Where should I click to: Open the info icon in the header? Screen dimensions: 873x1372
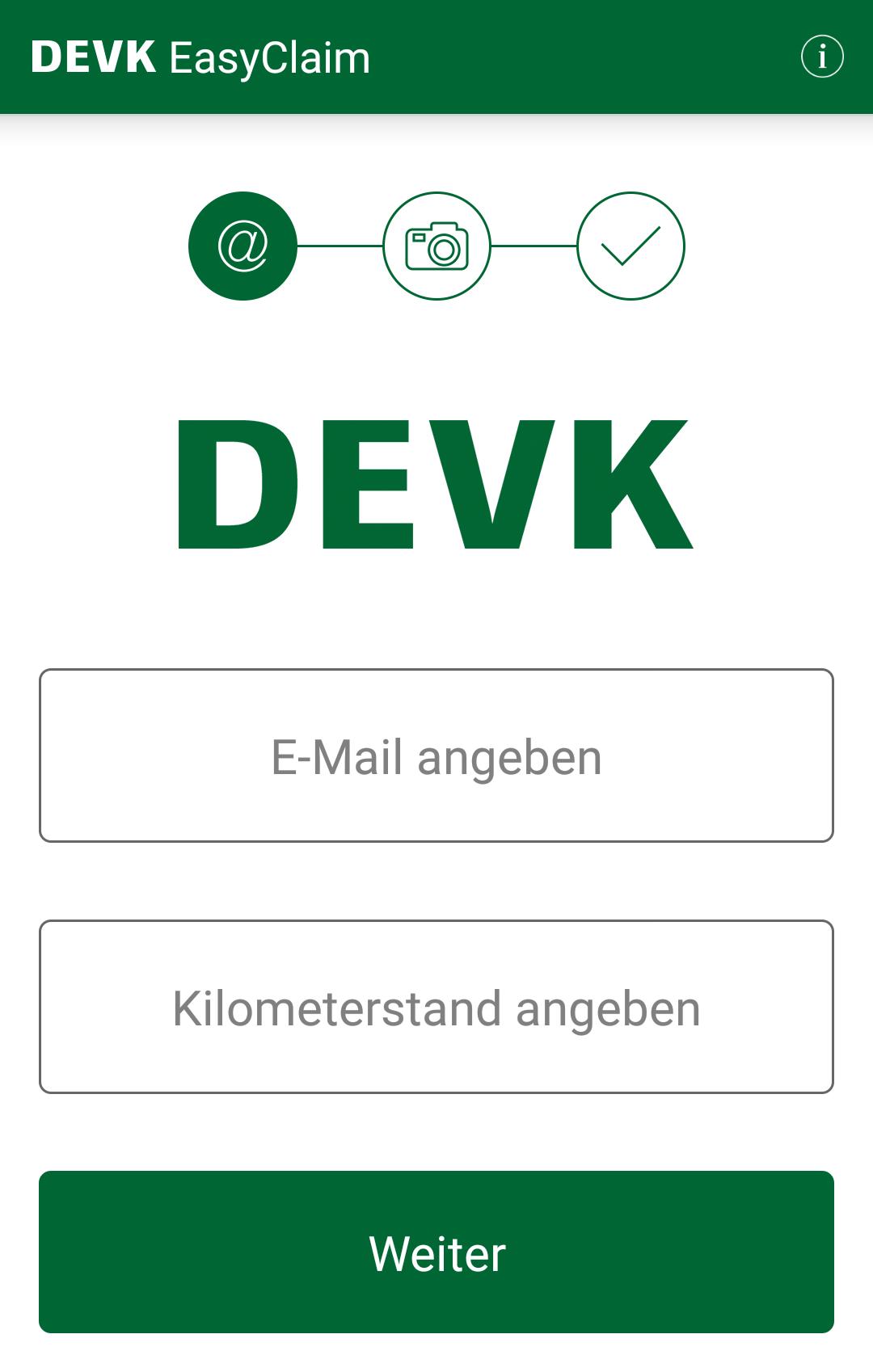[822, 57]
